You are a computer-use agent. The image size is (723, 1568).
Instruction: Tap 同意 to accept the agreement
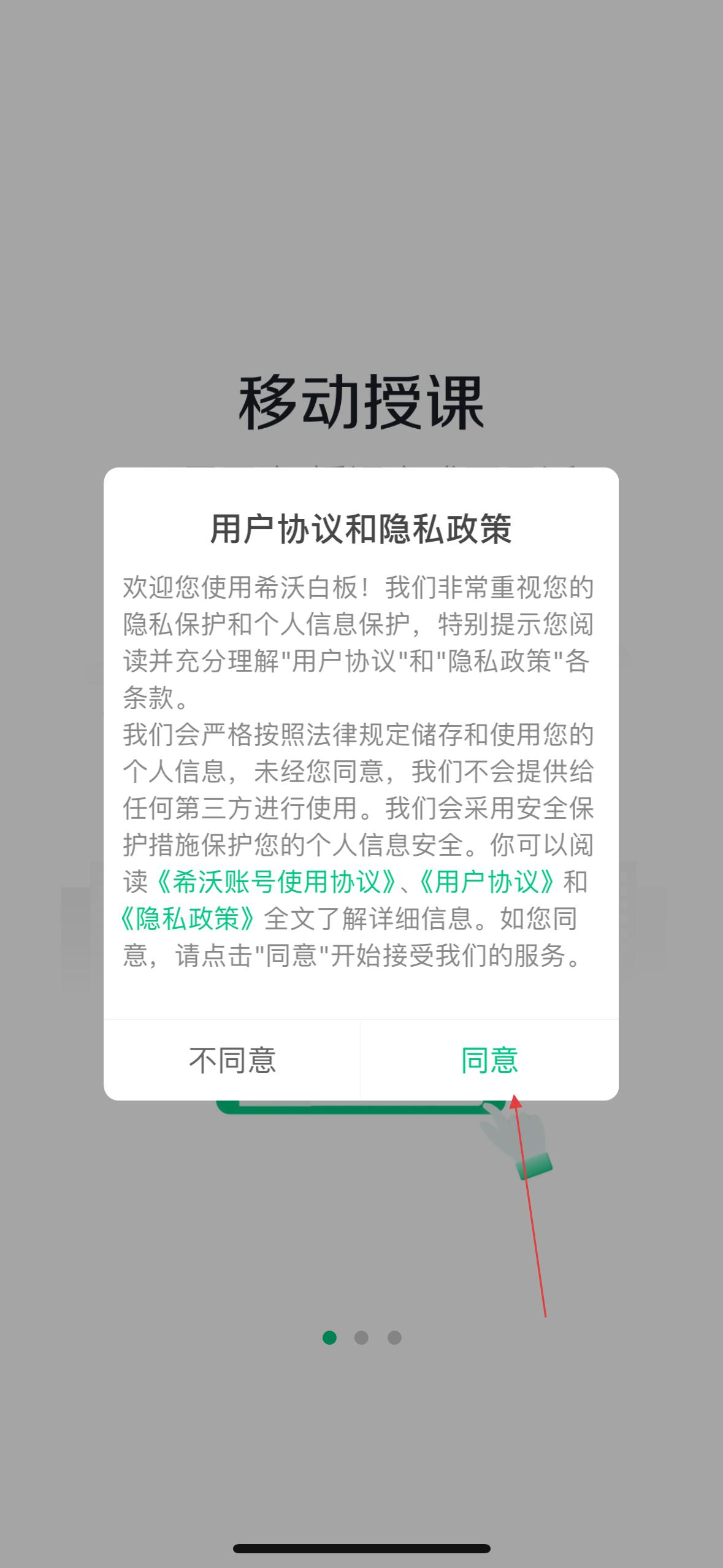click(489, 1060)
